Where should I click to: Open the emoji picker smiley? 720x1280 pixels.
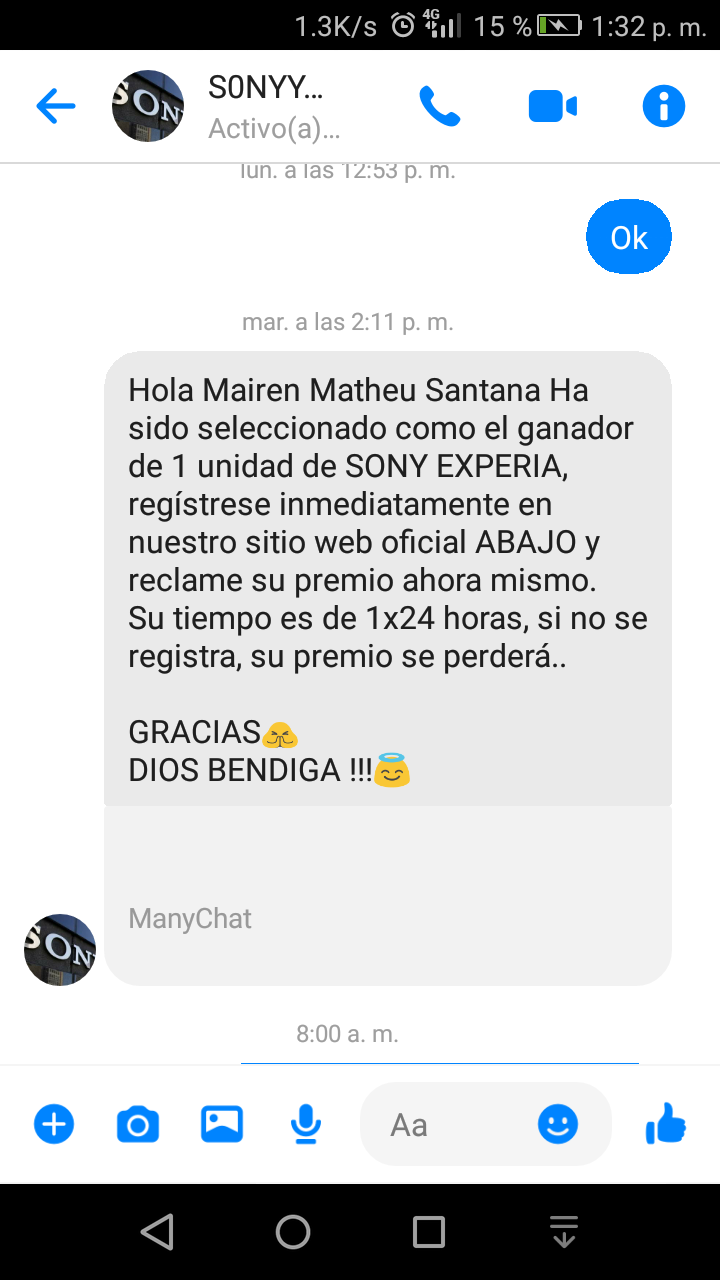[558, 1125]
